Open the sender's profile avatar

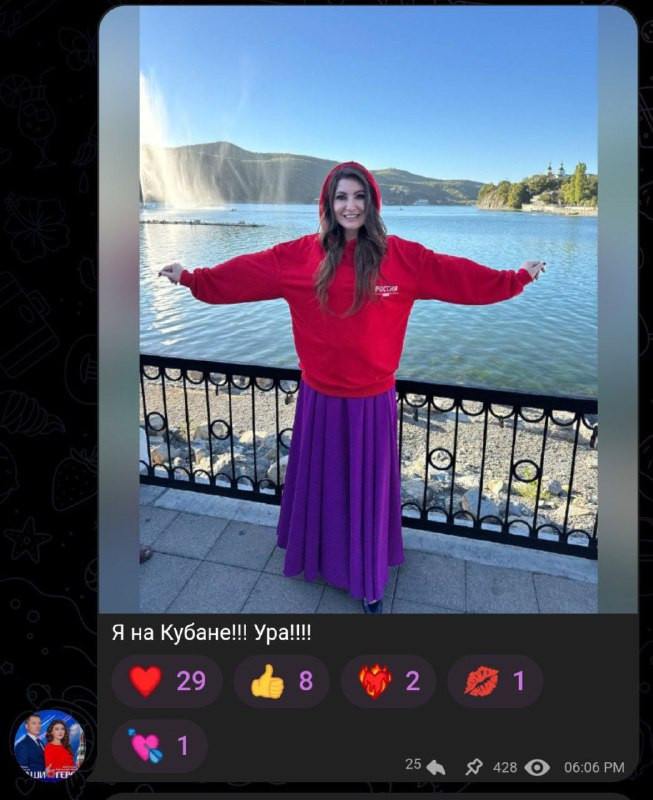tap(52, 745)
